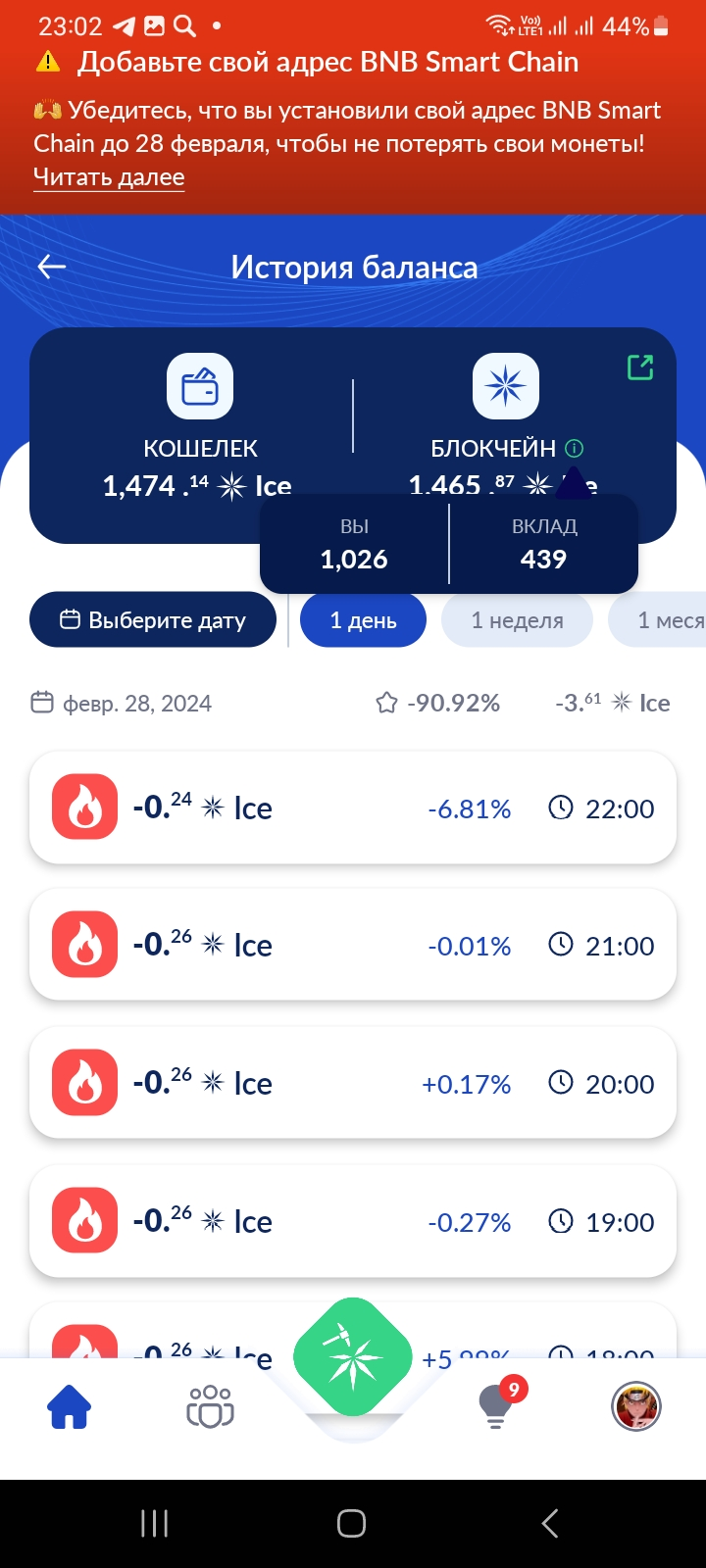Open the Читать далее link
The image size is (706, 1568).
point(109,177)
